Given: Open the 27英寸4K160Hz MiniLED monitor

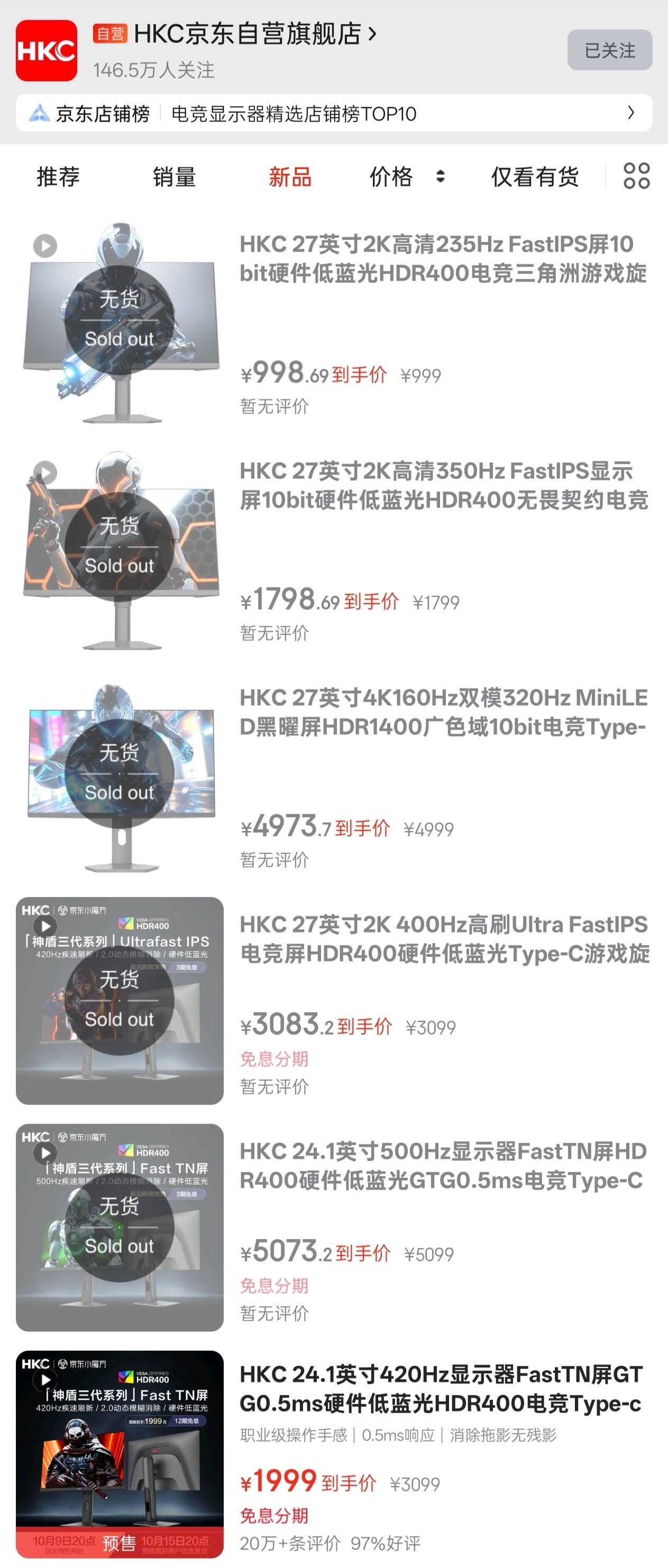Looking at the screenshot, I should [443, 712].
